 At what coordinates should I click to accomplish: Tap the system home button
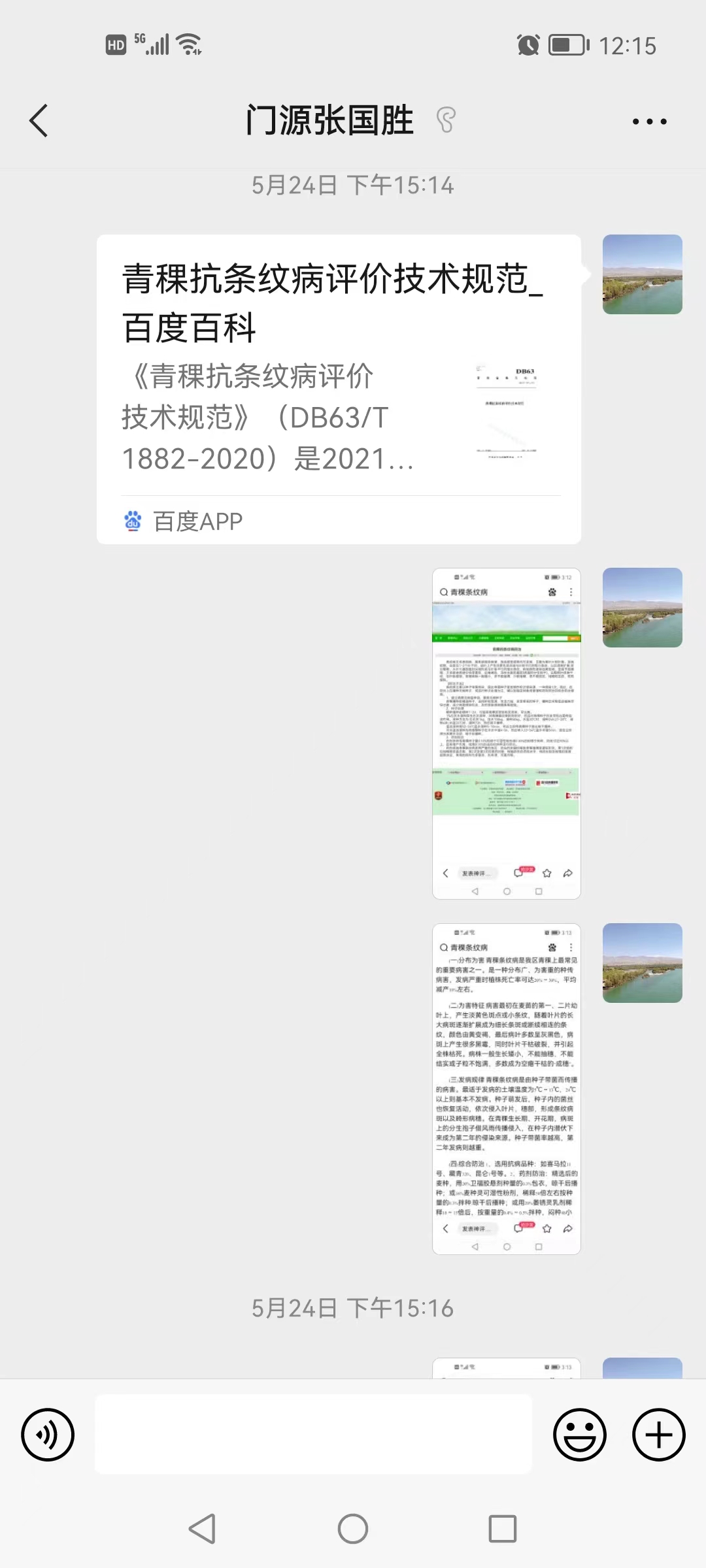353,1529
